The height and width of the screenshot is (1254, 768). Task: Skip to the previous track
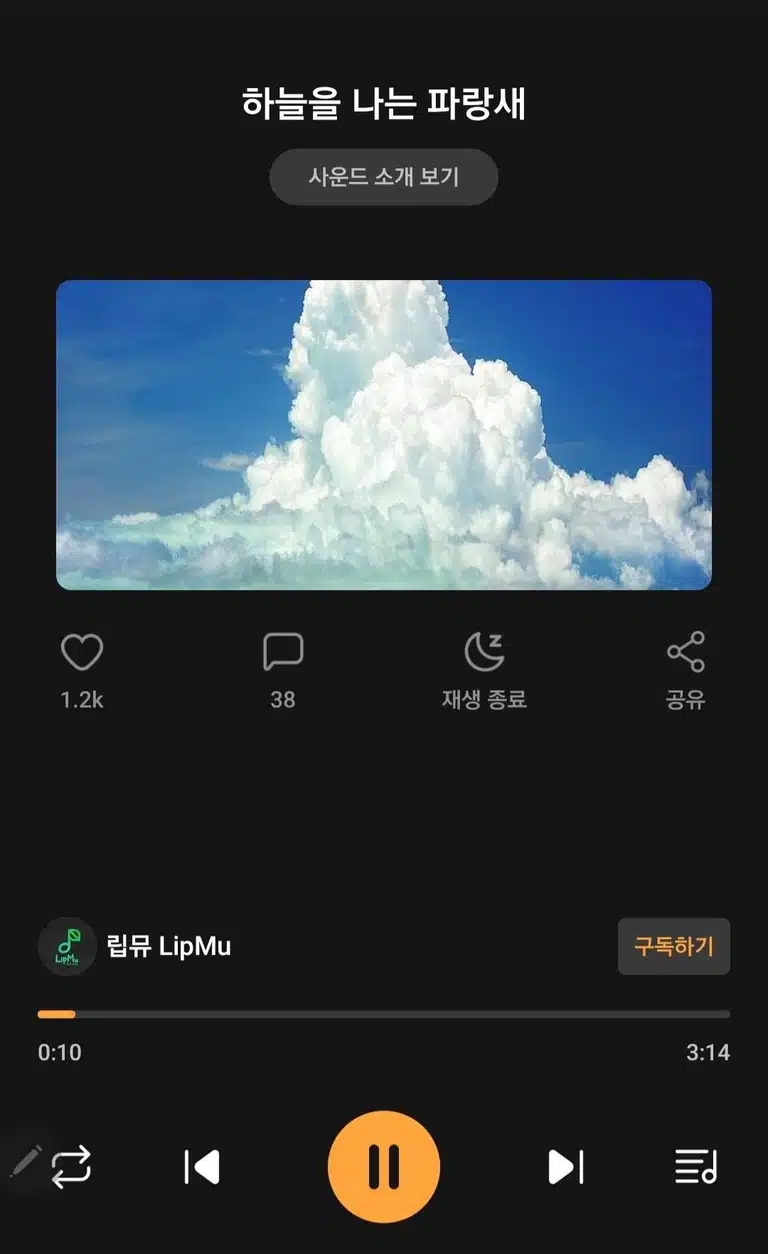pos(202,1167)
